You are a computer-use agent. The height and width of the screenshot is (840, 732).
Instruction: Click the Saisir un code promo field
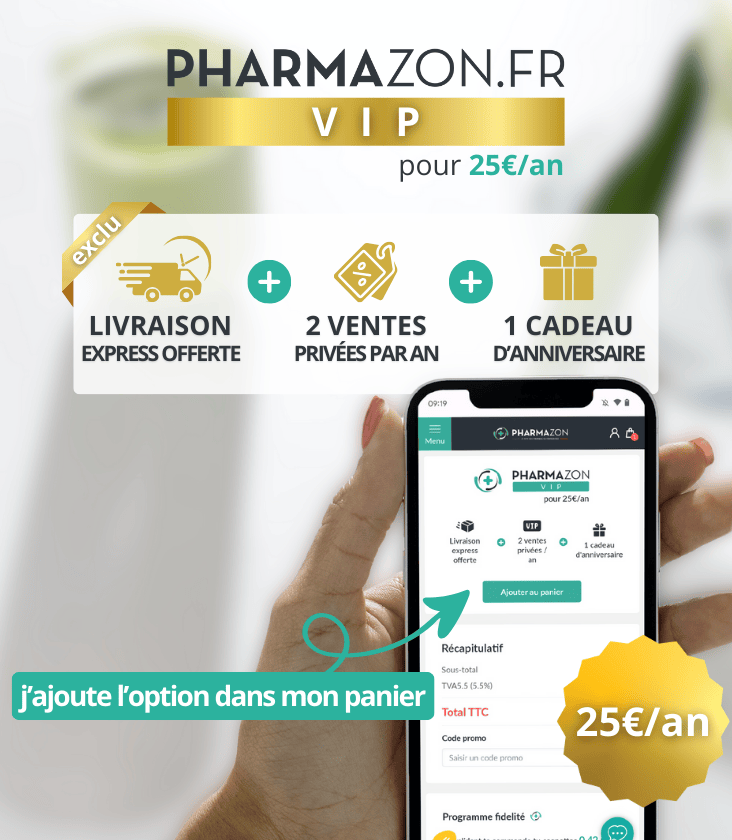click(x=486, y=757)
